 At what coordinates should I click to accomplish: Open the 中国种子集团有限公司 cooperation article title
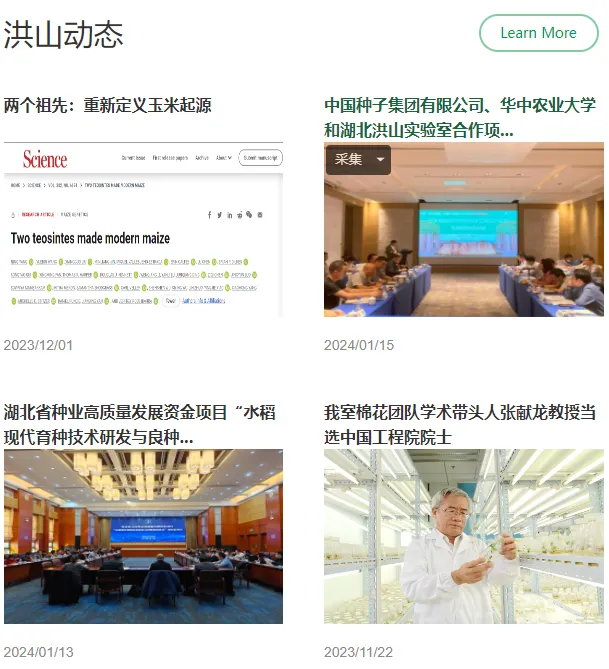coord(460,117)
